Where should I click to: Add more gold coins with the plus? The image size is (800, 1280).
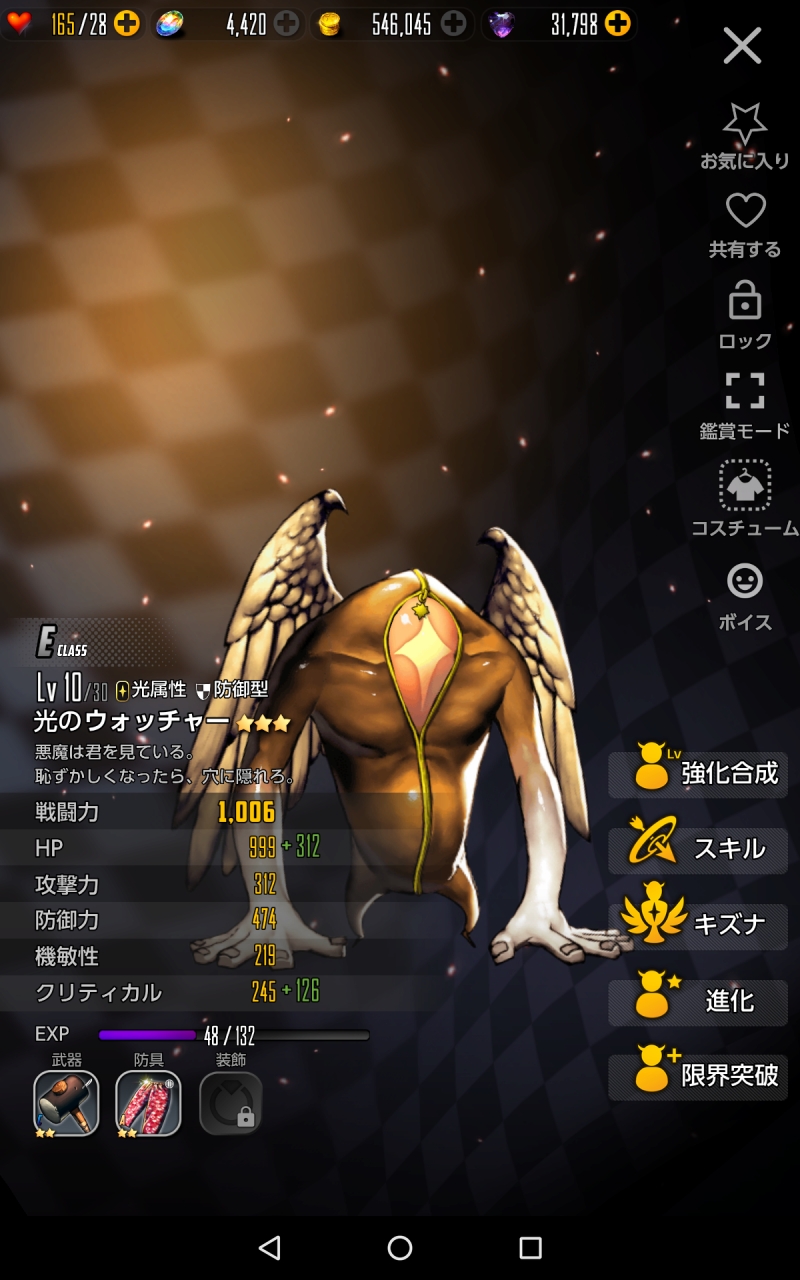click(453, 24)
